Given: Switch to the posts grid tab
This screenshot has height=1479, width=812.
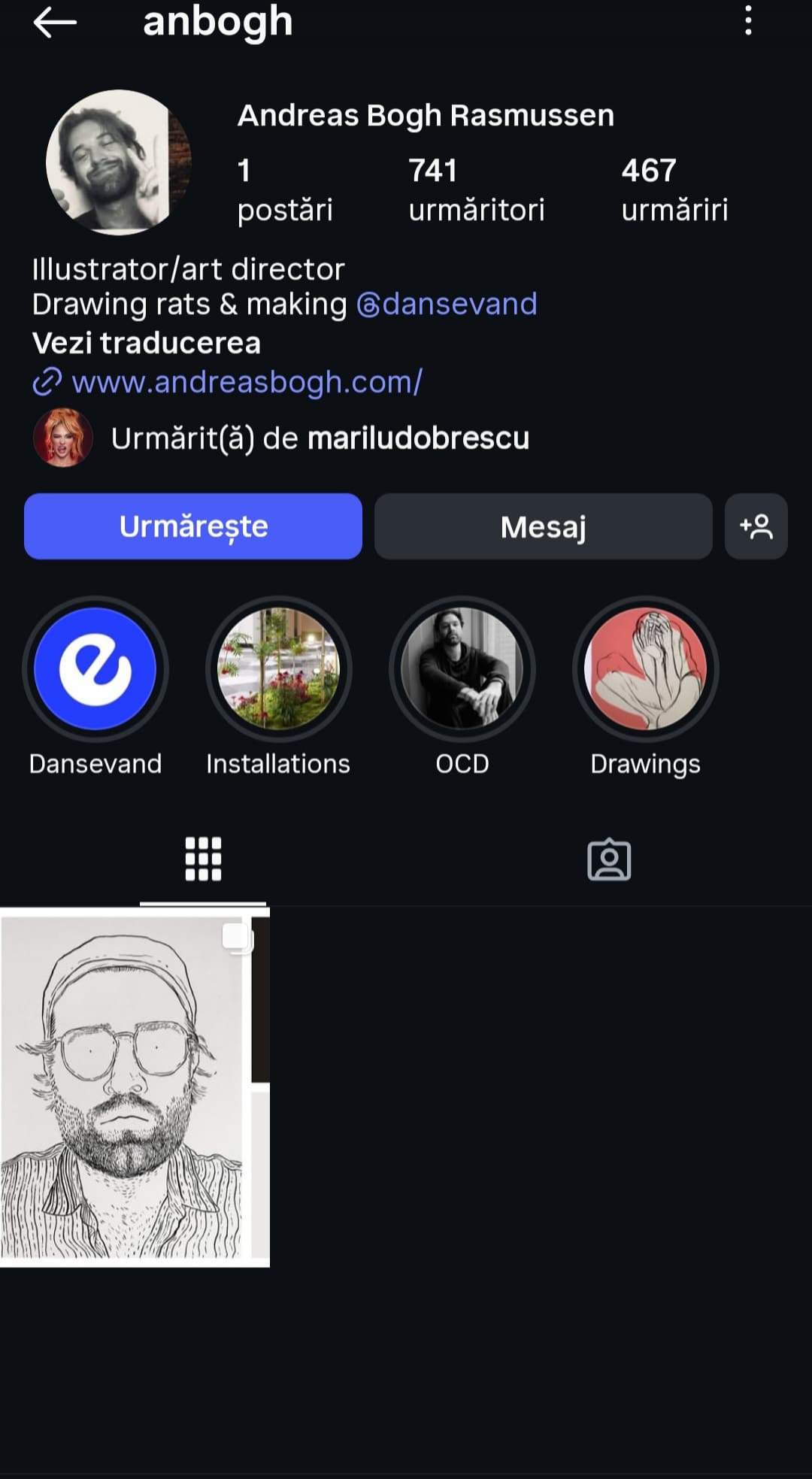Looking at the screenshot, I should click(203, 859).
